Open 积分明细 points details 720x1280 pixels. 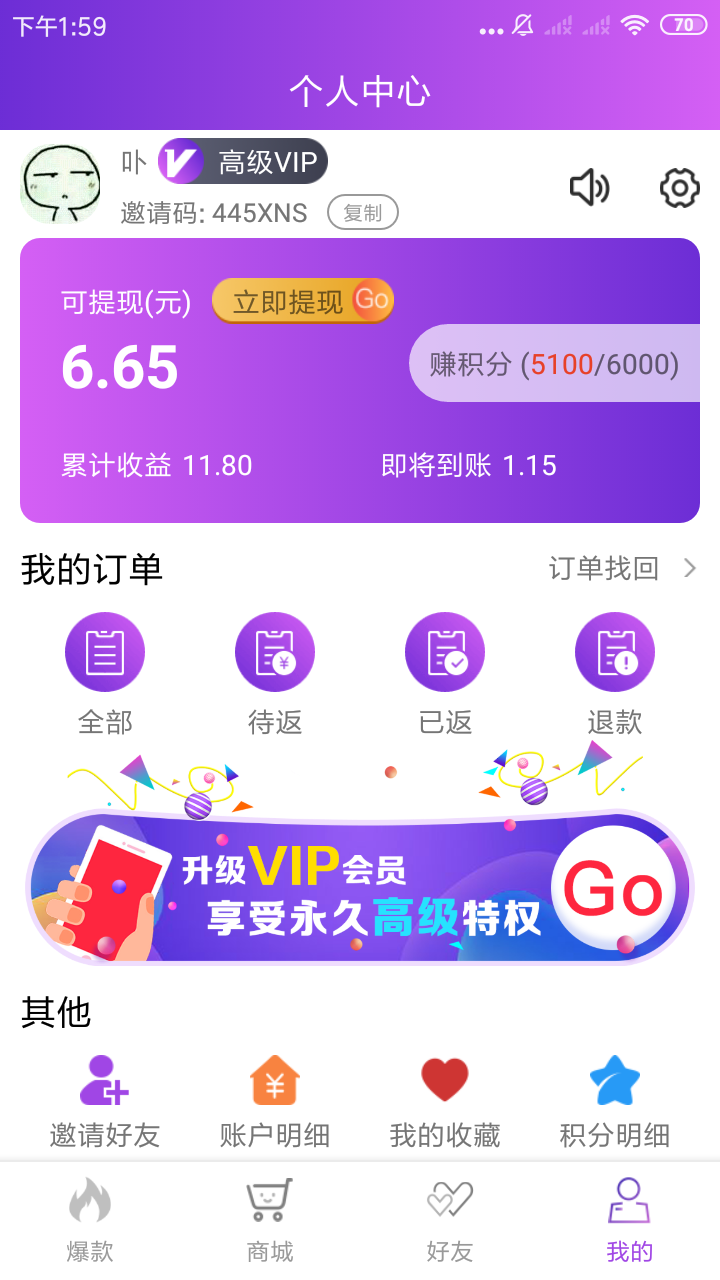click(x=615, y=1100)
